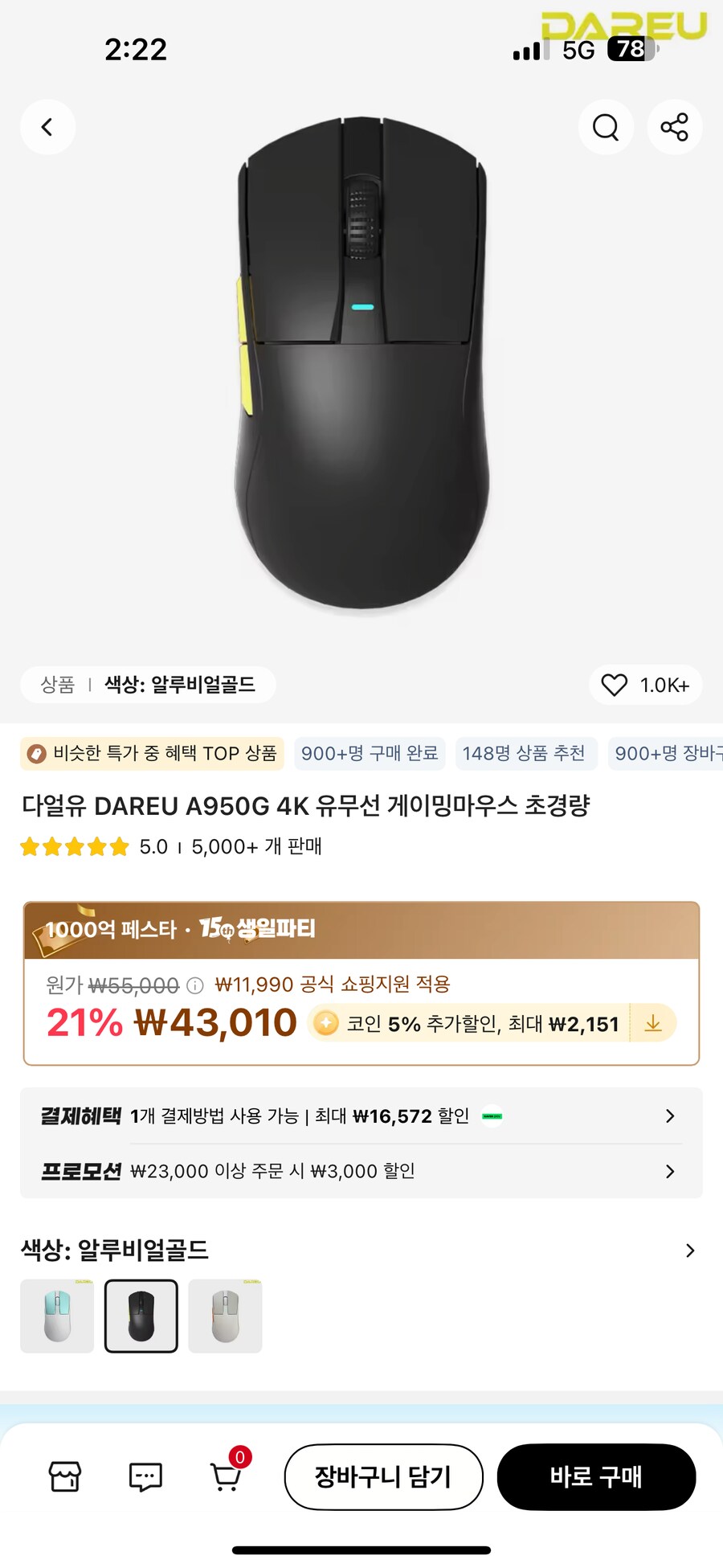Open the store via the shop icon

point(67,1476)
